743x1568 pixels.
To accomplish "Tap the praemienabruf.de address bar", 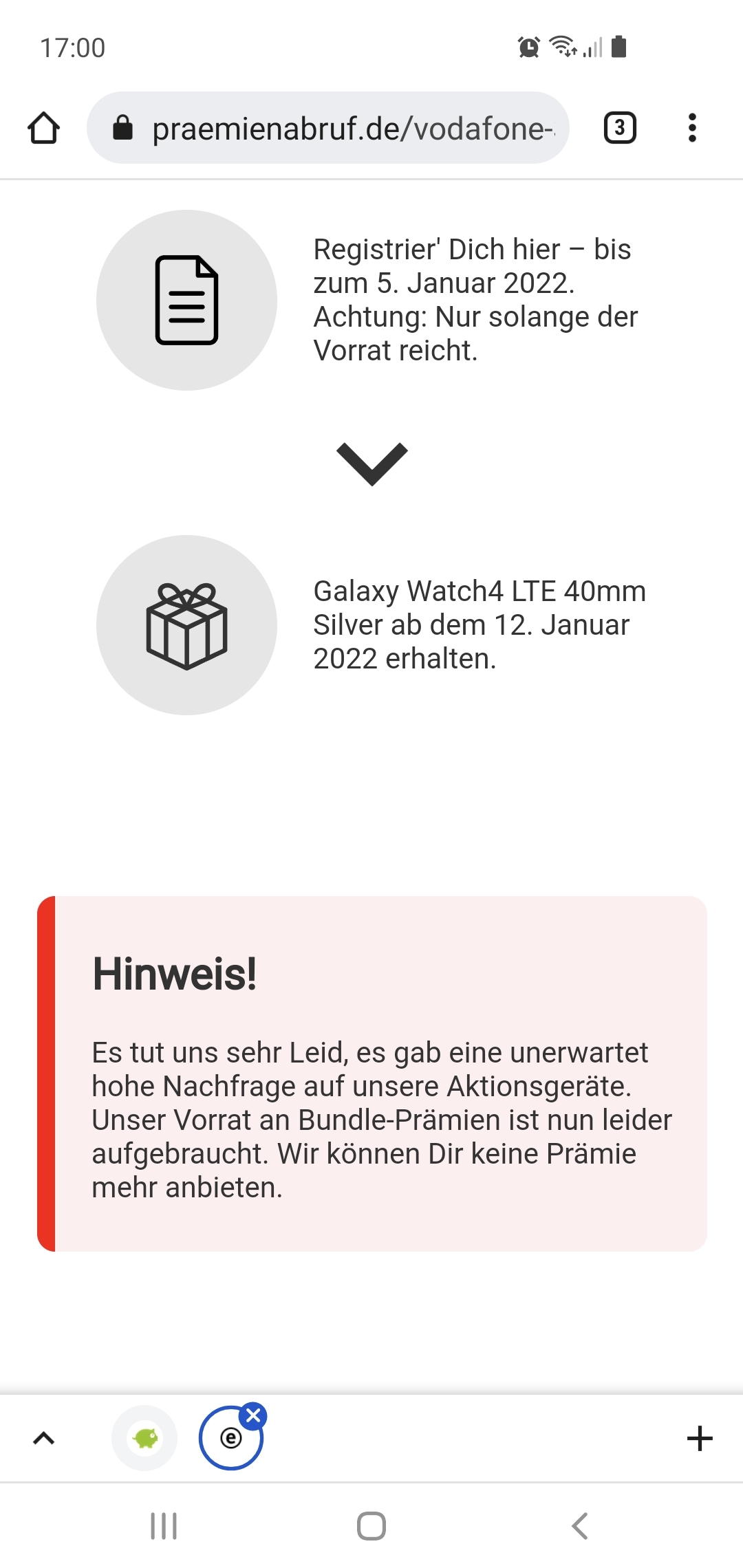I will click(x=328, y=128).
